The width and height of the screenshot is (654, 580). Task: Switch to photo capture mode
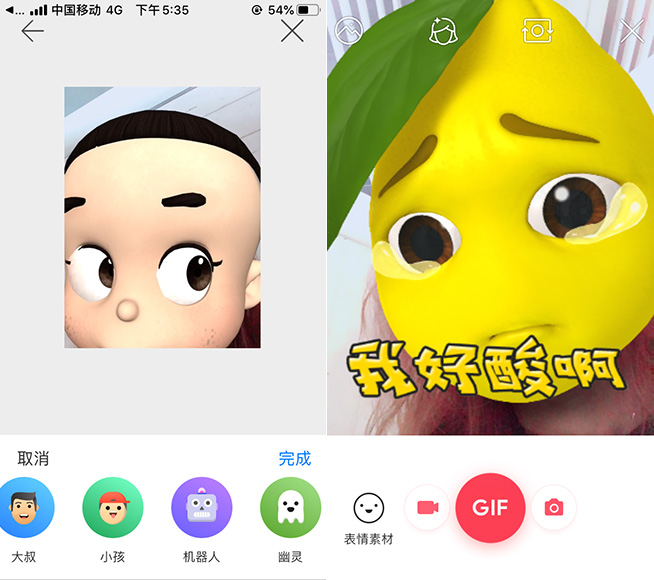tap(553, 508)
